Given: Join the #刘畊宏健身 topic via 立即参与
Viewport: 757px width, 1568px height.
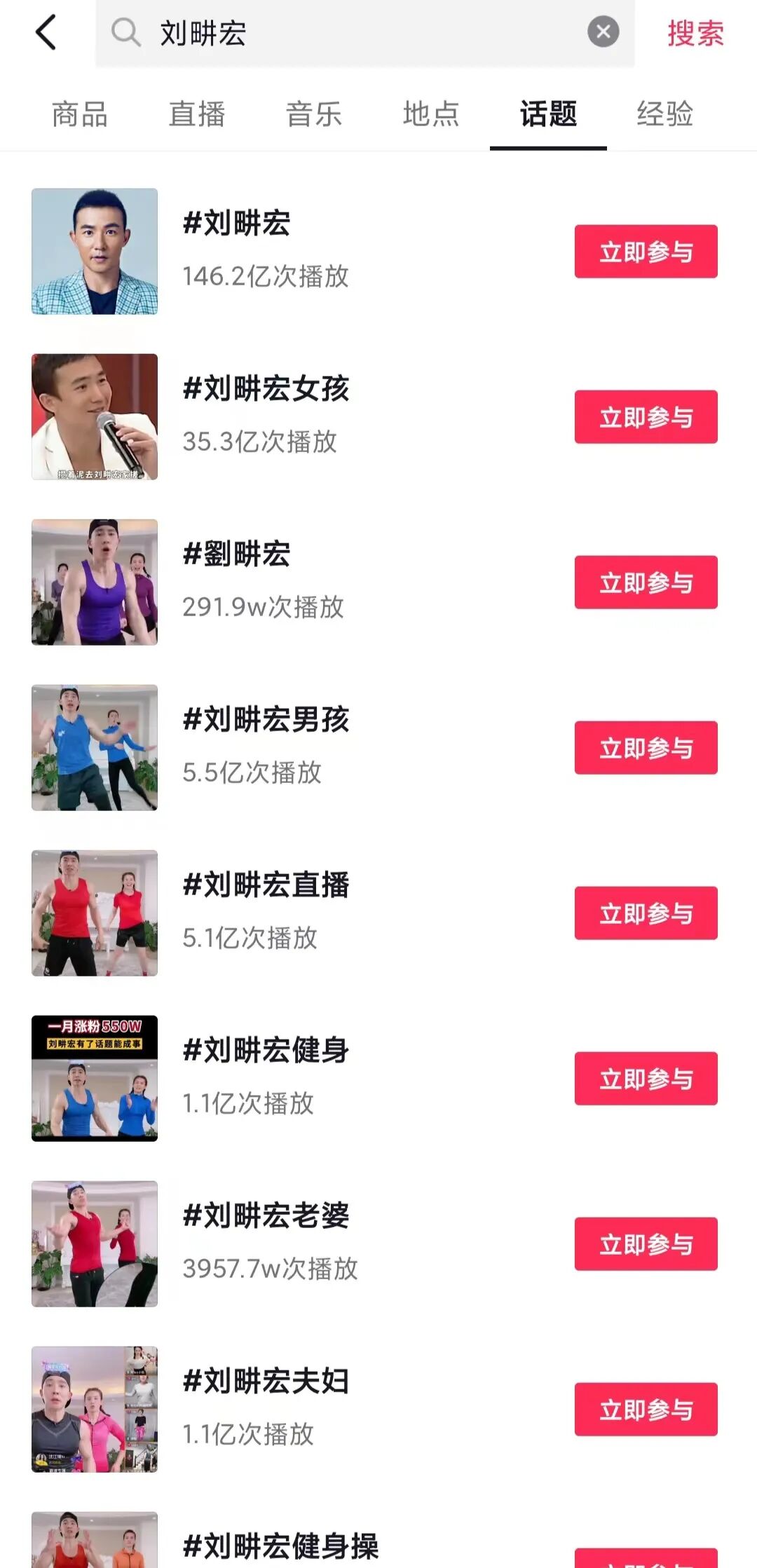Looking at the screenshot, I should (646, 1079).
